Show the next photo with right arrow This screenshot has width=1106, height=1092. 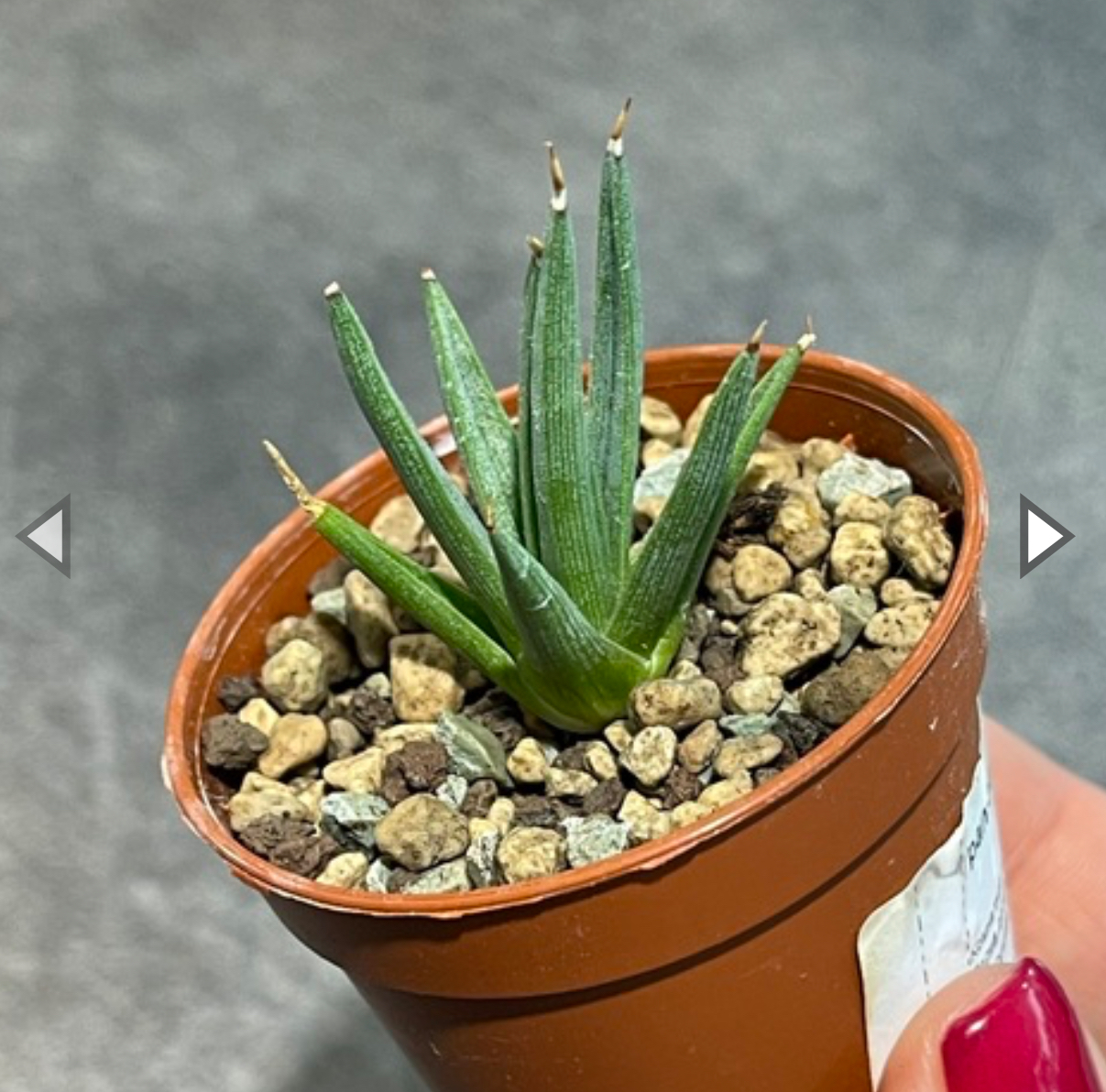click(x=1045, y=536)
